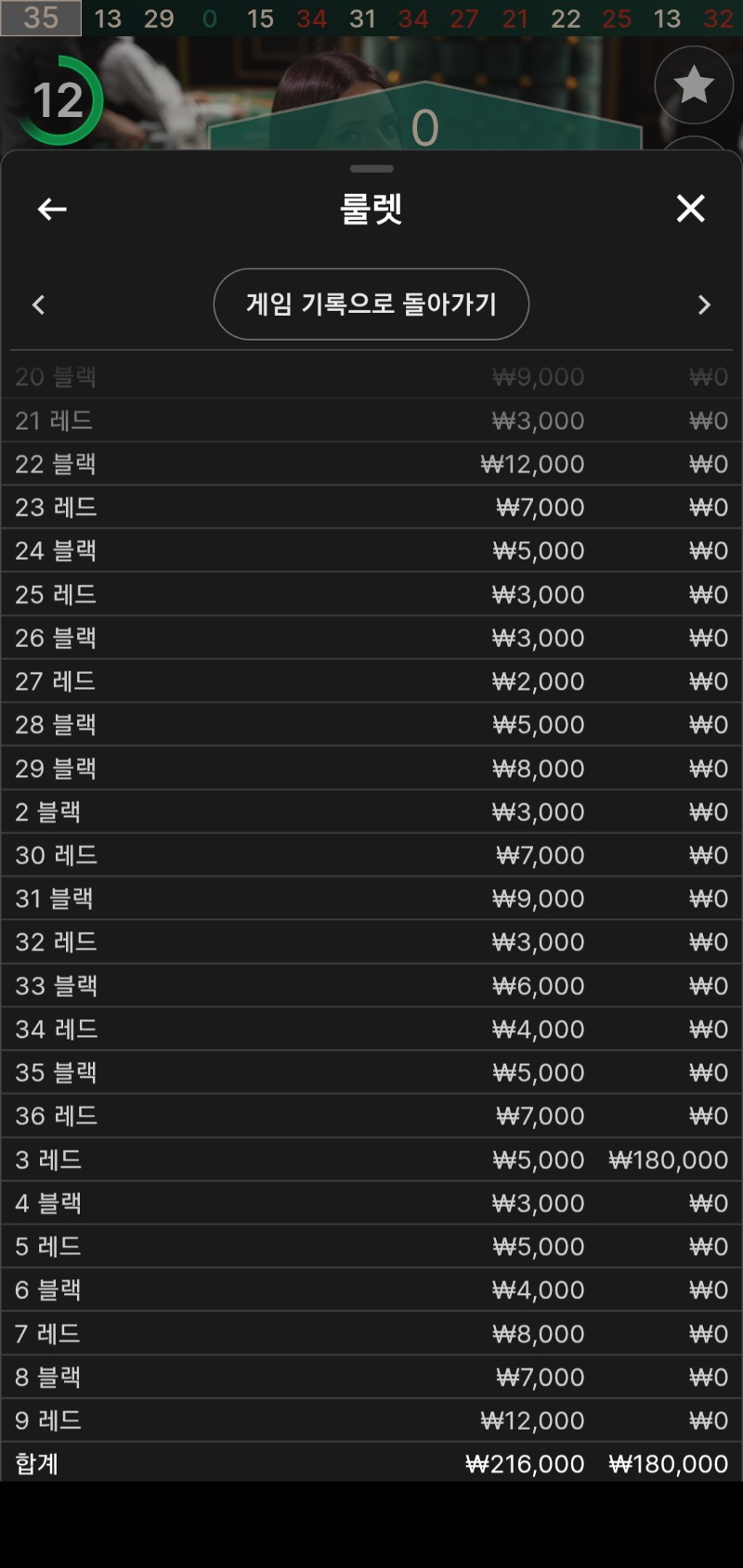Go back using the left arrow
Screen dimensions: 743x1568
click(52, 209)
